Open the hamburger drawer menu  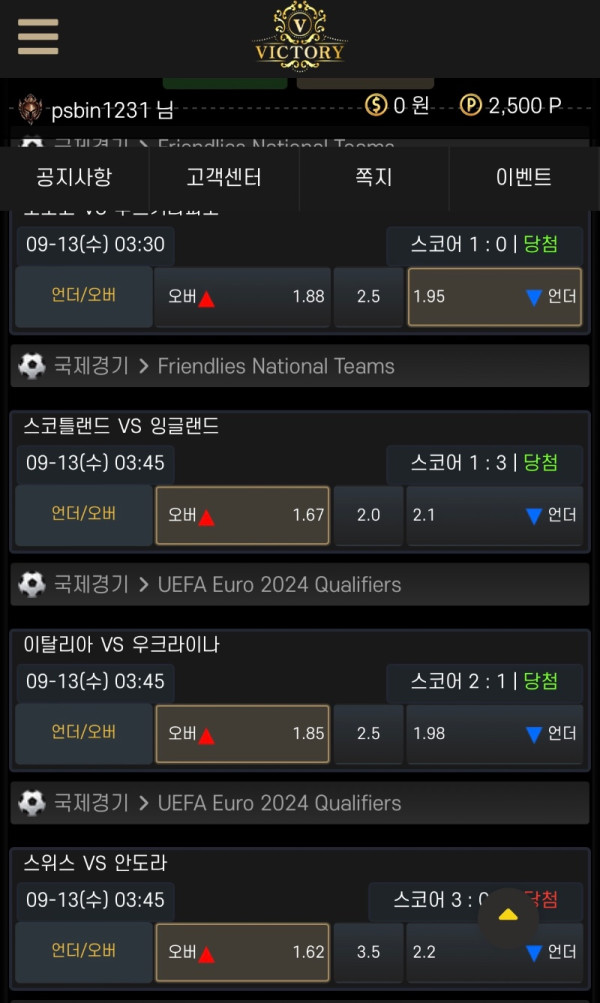coord(38,37)
